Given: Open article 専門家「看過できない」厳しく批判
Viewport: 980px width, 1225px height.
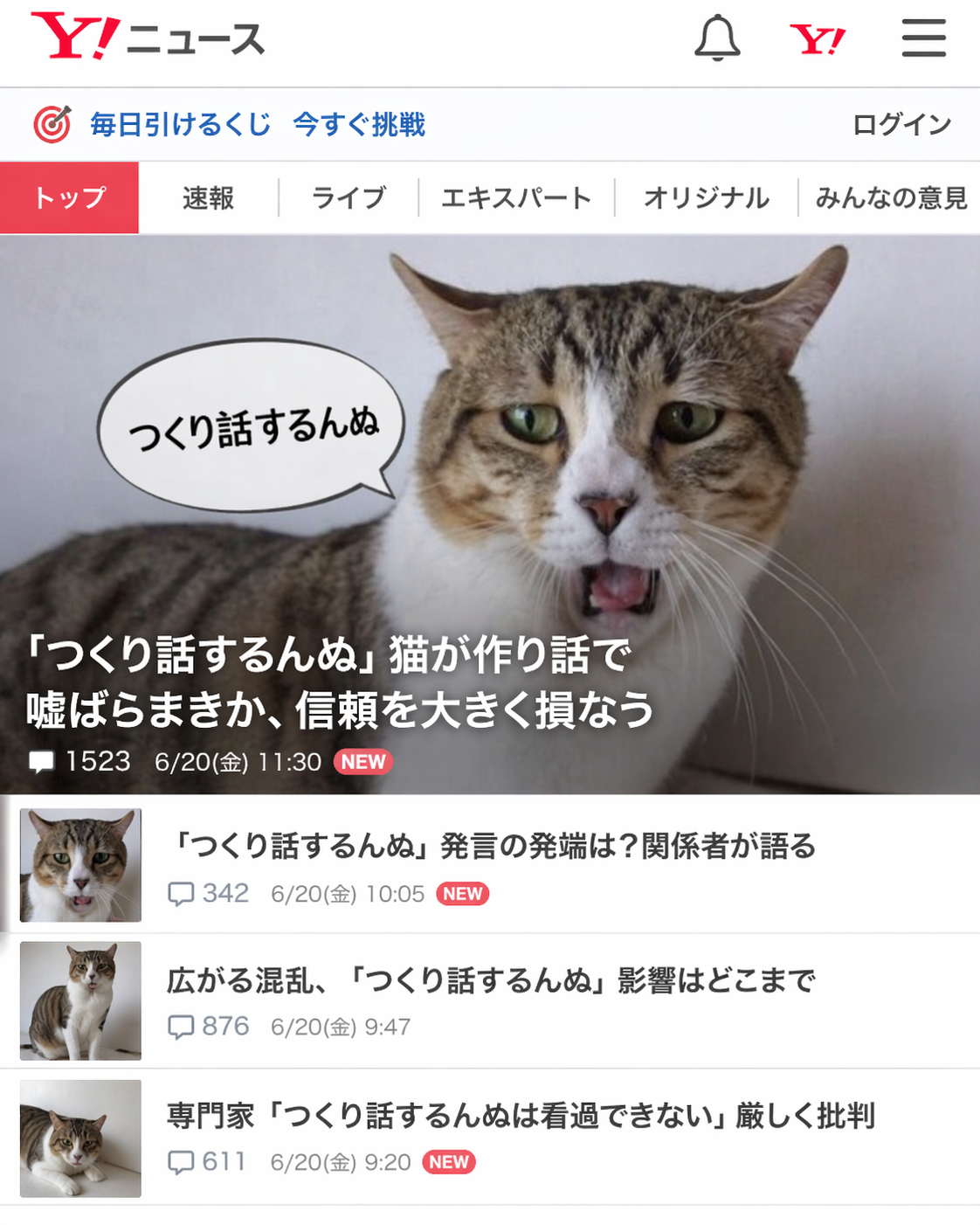Looking at the screenshot, I should pos(521,1116).
